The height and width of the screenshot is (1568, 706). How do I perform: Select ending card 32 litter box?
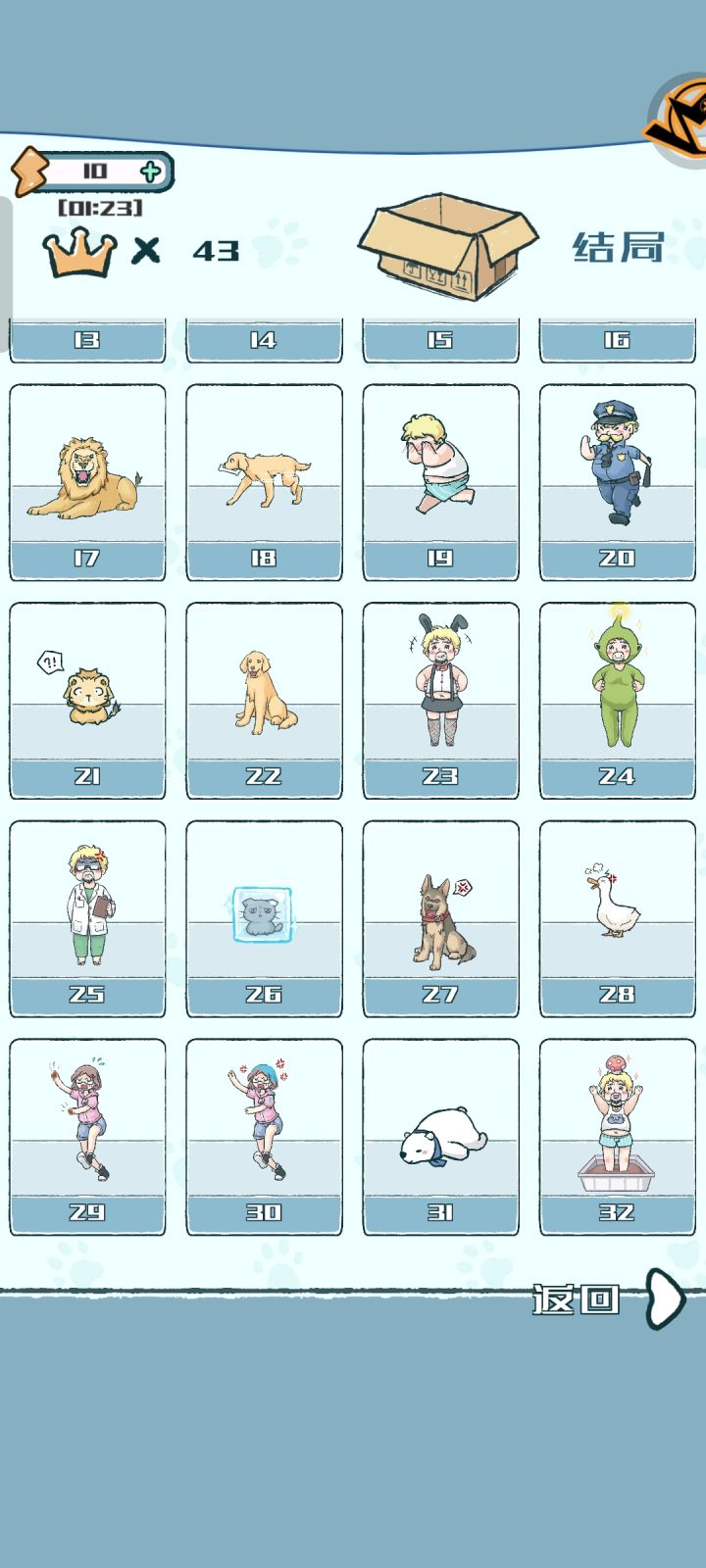(617, 1137)
